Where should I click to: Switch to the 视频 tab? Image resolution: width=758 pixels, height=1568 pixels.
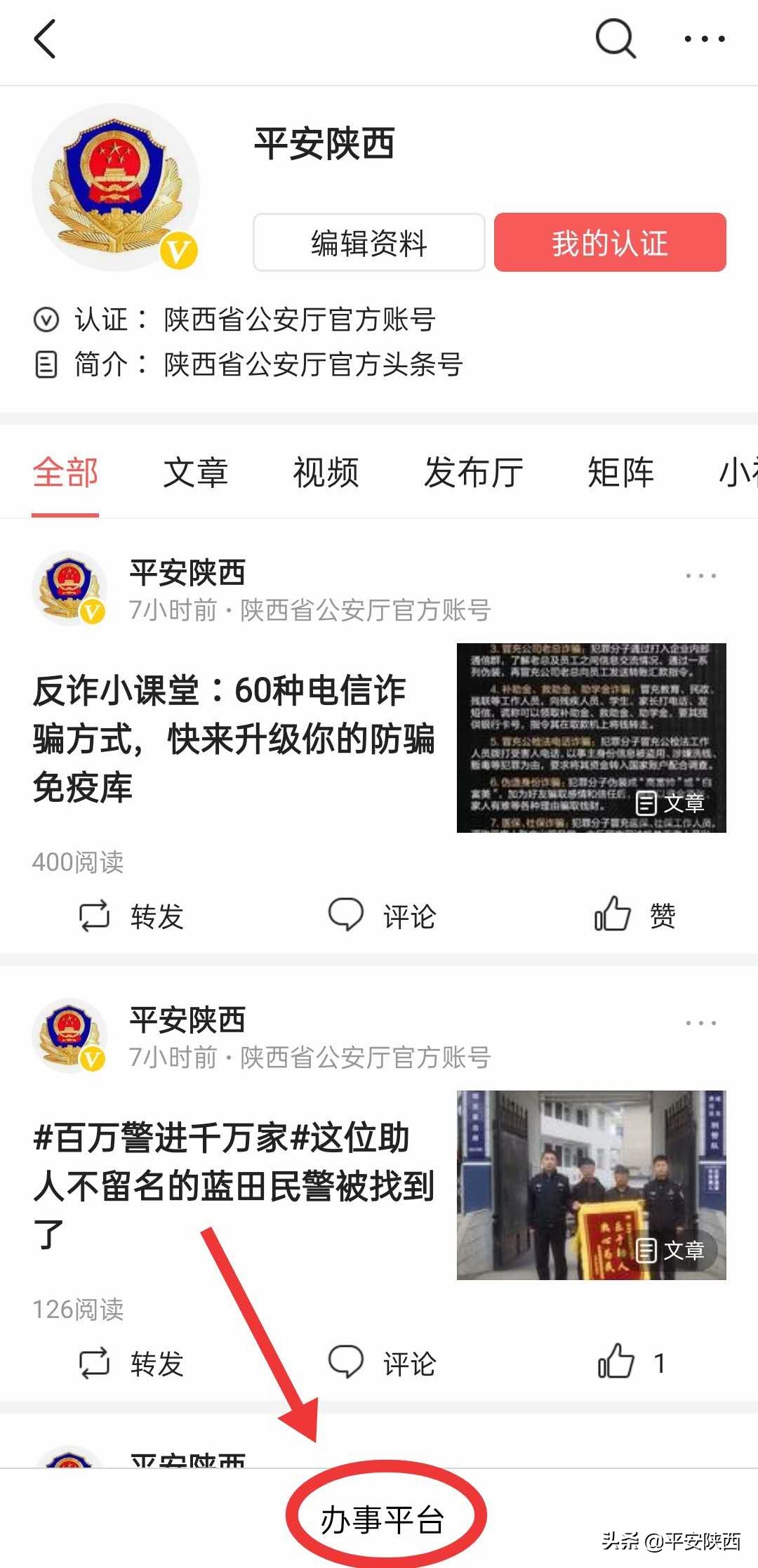[x=328, y=473]
